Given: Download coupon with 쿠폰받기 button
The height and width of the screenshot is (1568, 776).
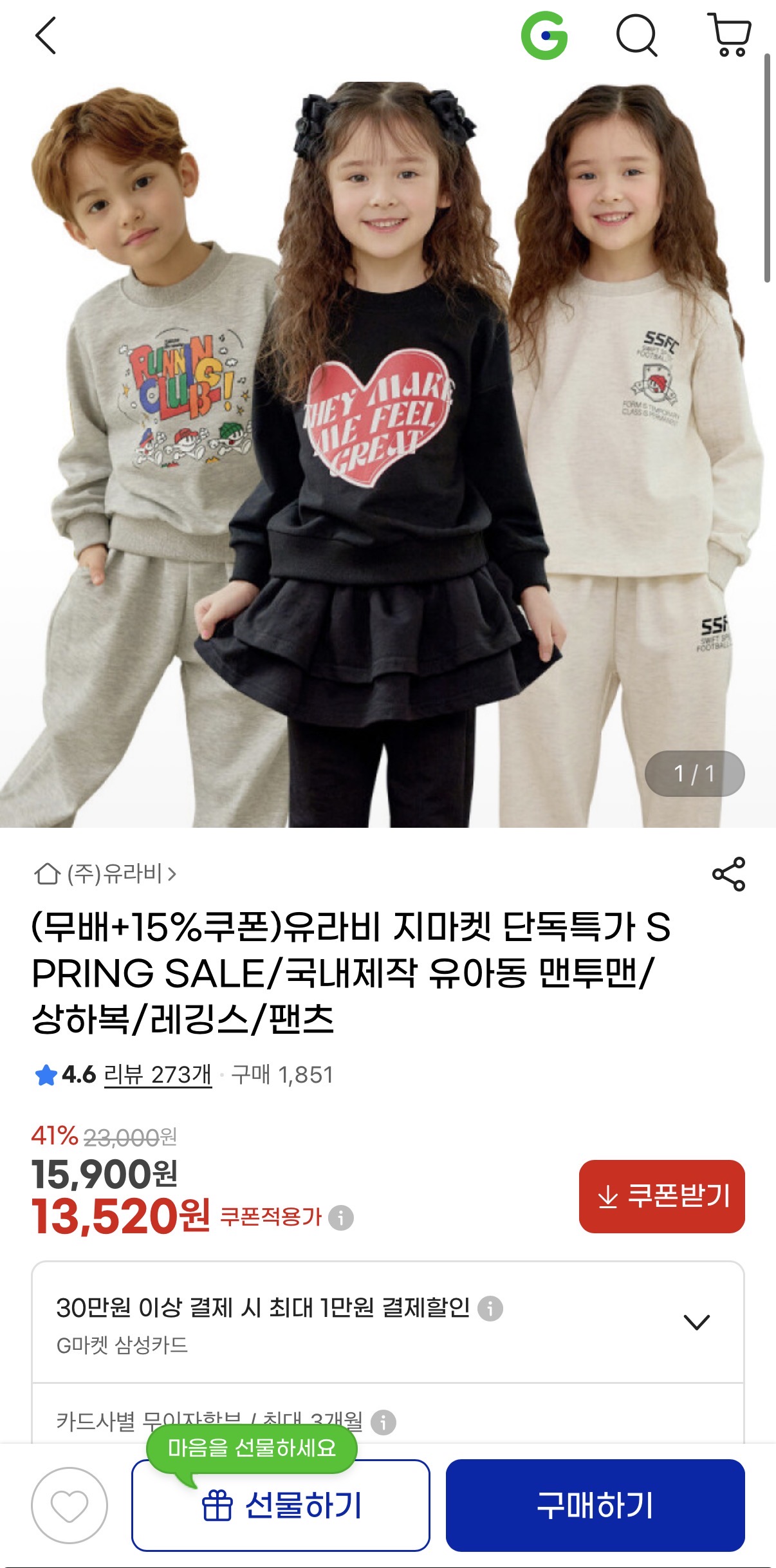Looking at the screenshot, I should click(661, 1197).
